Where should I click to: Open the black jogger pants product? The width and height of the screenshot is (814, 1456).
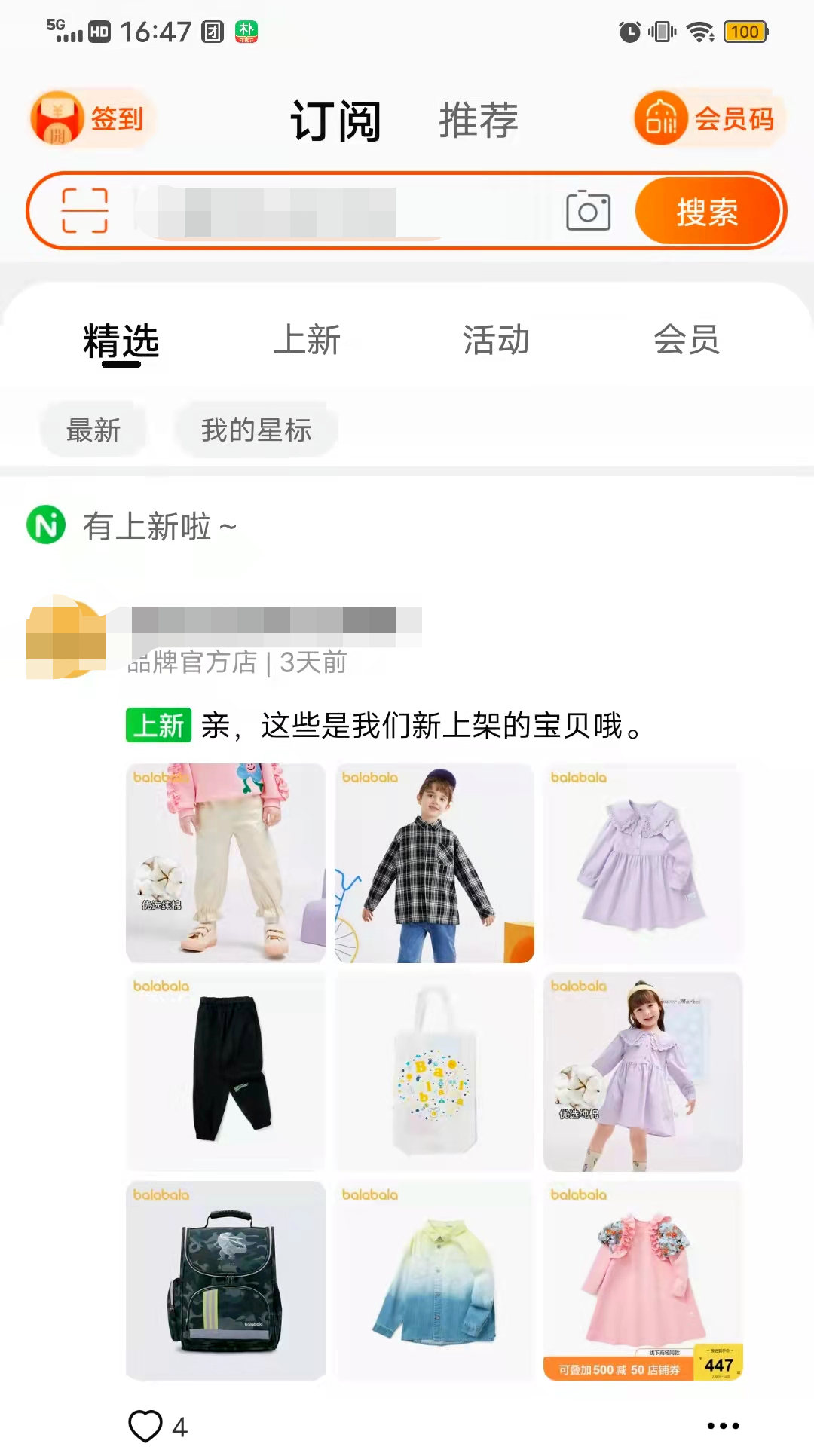click(x=225, y=1071)
